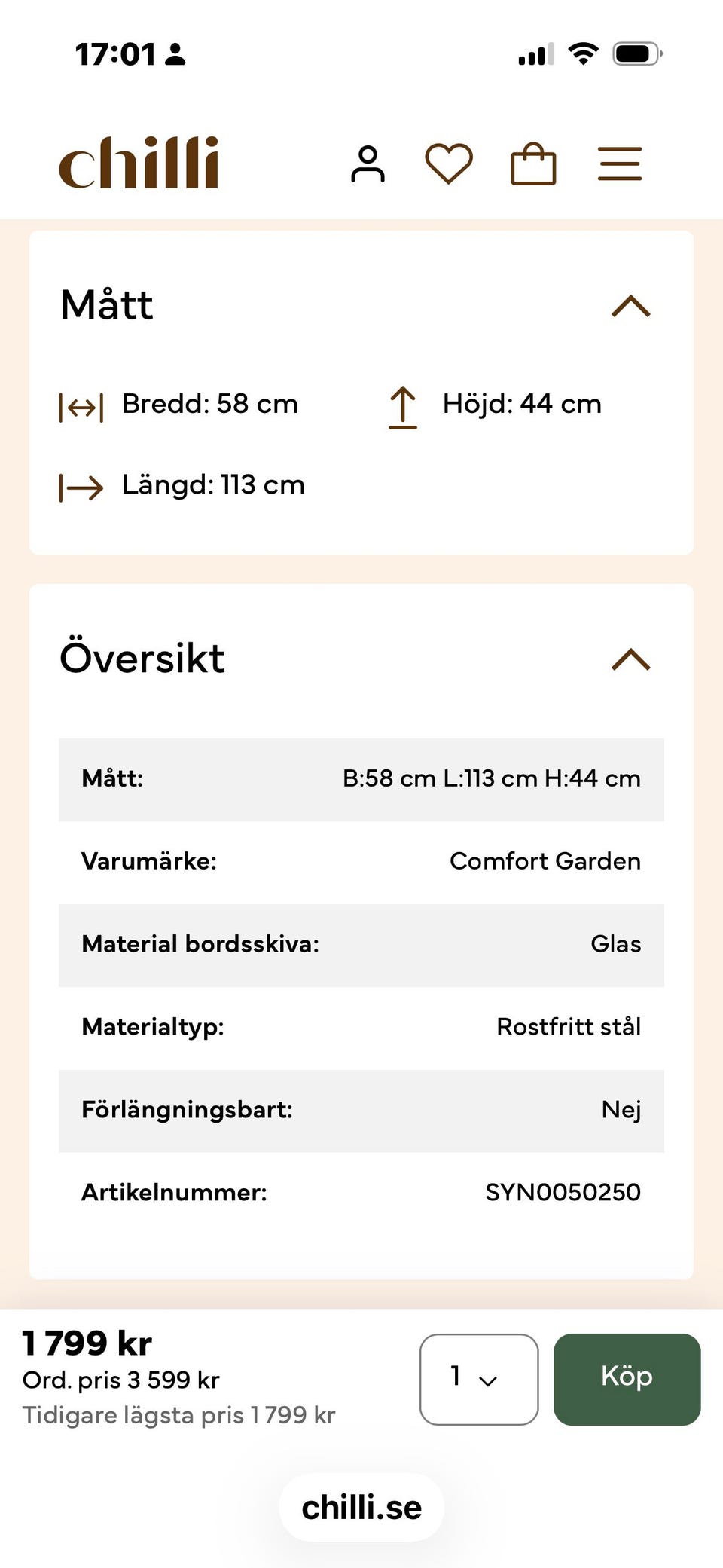The width and height of the screenshot is (723, 1568).
Task: Open the quantity dropdown
Action: click(x=479, y=1379)
